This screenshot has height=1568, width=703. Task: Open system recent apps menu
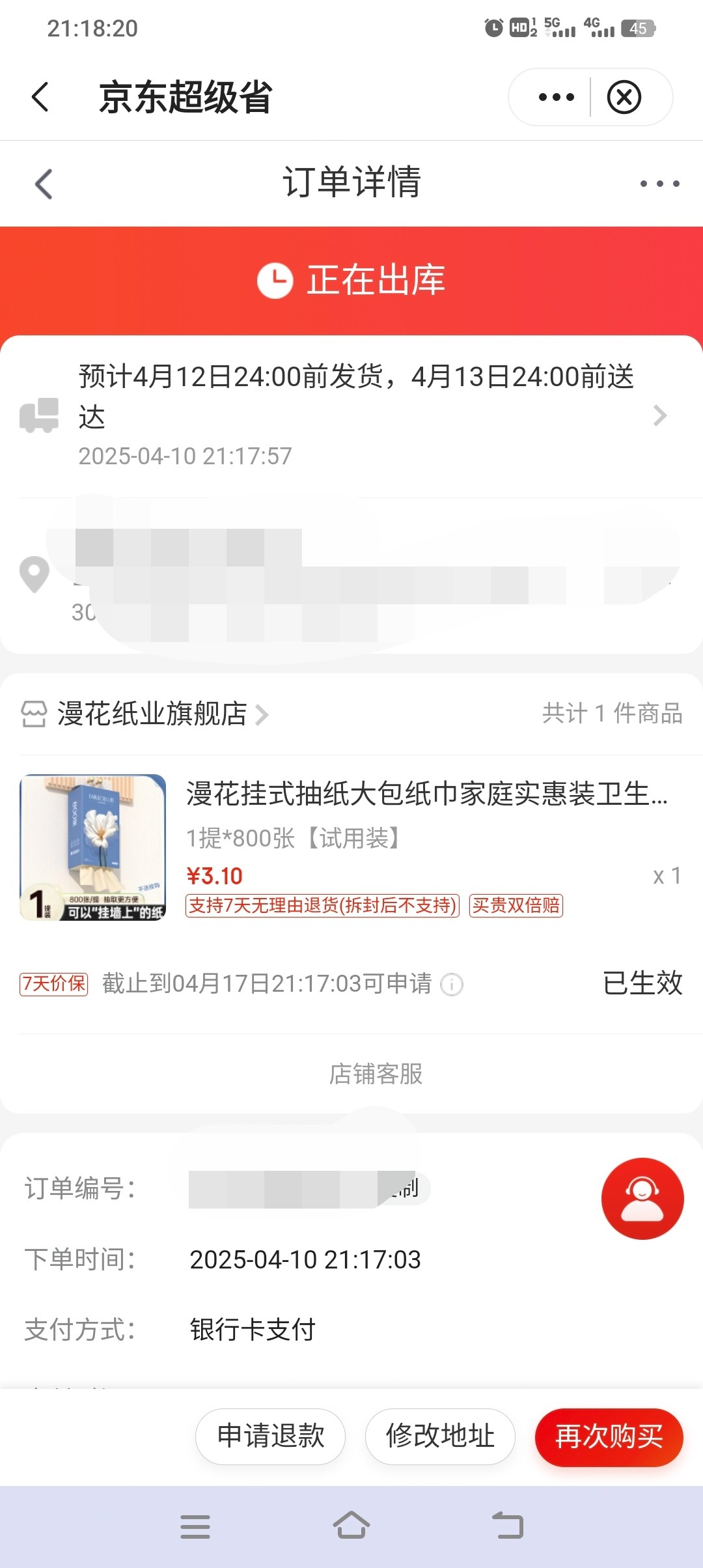click(195, 1526)
